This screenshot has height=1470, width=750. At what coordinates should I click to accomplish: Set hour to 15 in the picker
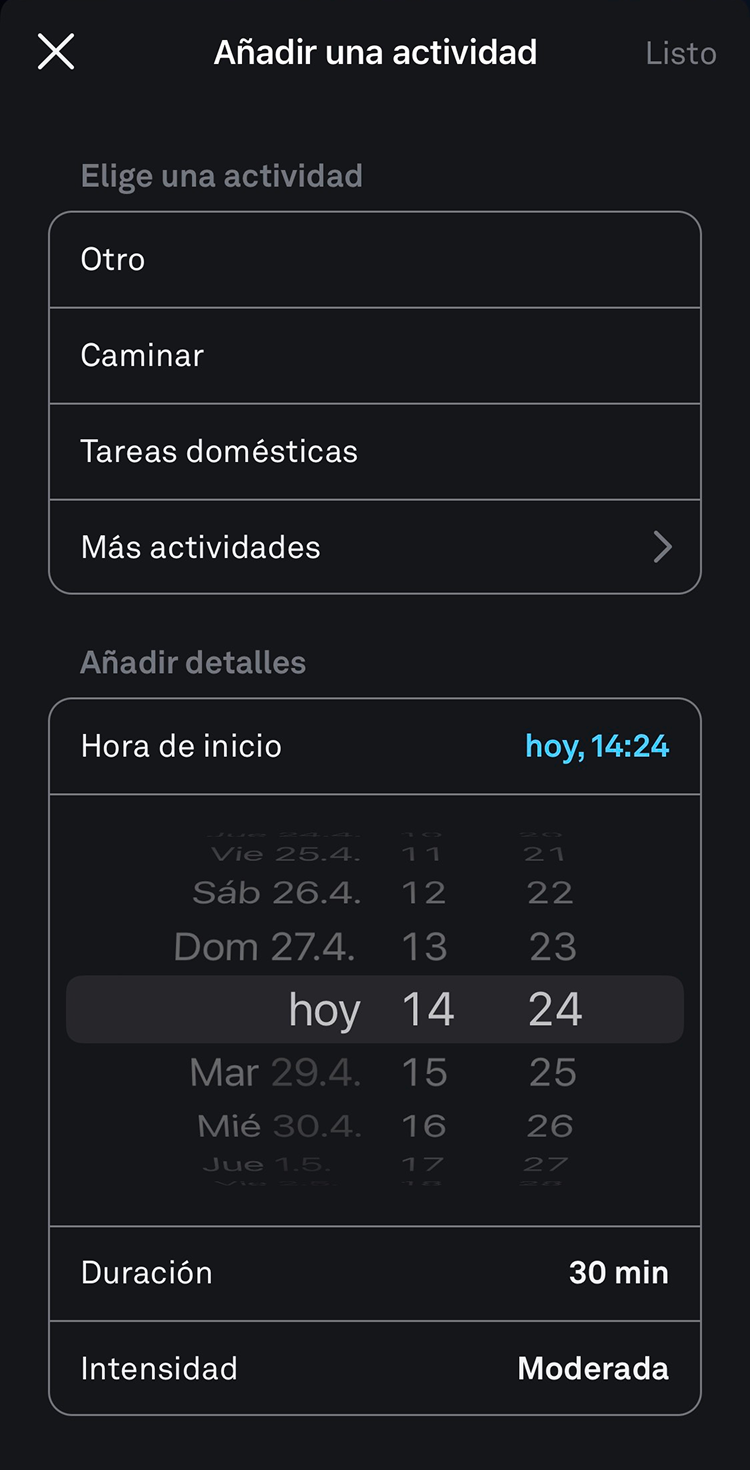click(425, 1073)
